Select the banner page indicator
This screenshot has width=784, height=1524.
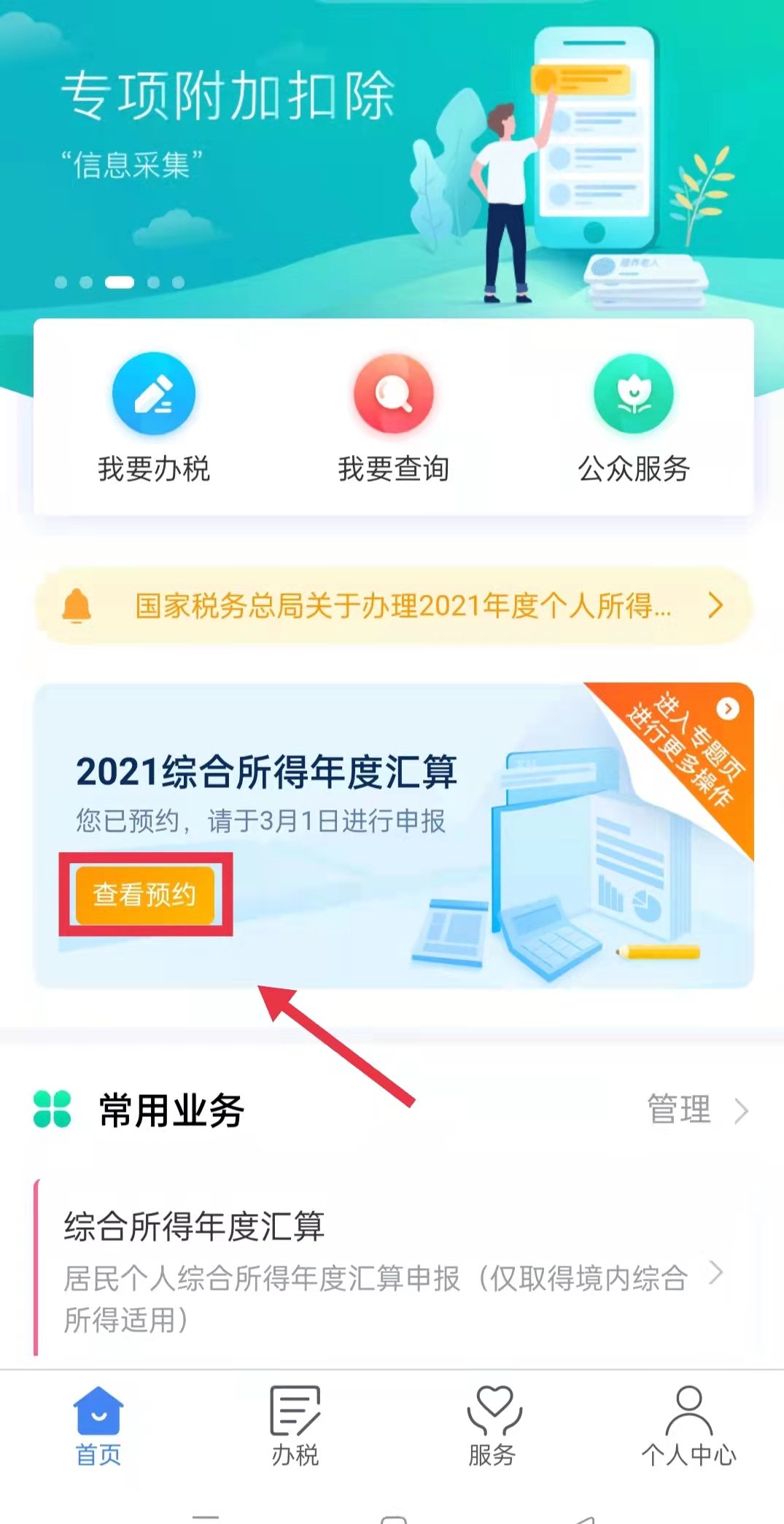click(120, 282)
